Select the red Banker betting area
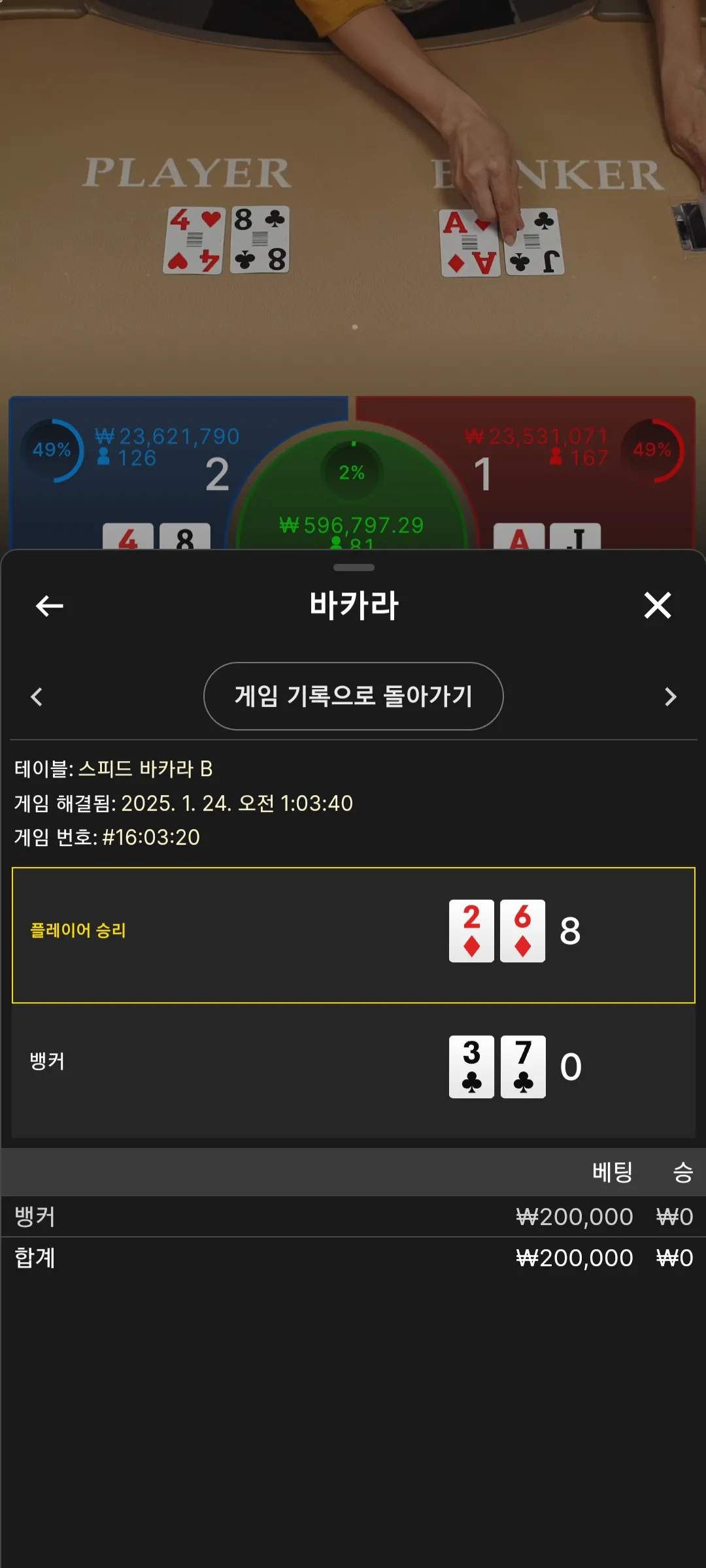Image resolution: width=706 pixels, height=1568 pixels. [582, 472]
